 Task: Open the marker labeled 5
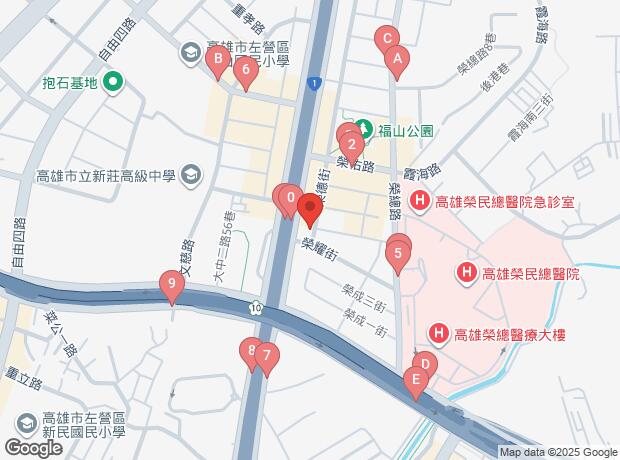[398, 254]
